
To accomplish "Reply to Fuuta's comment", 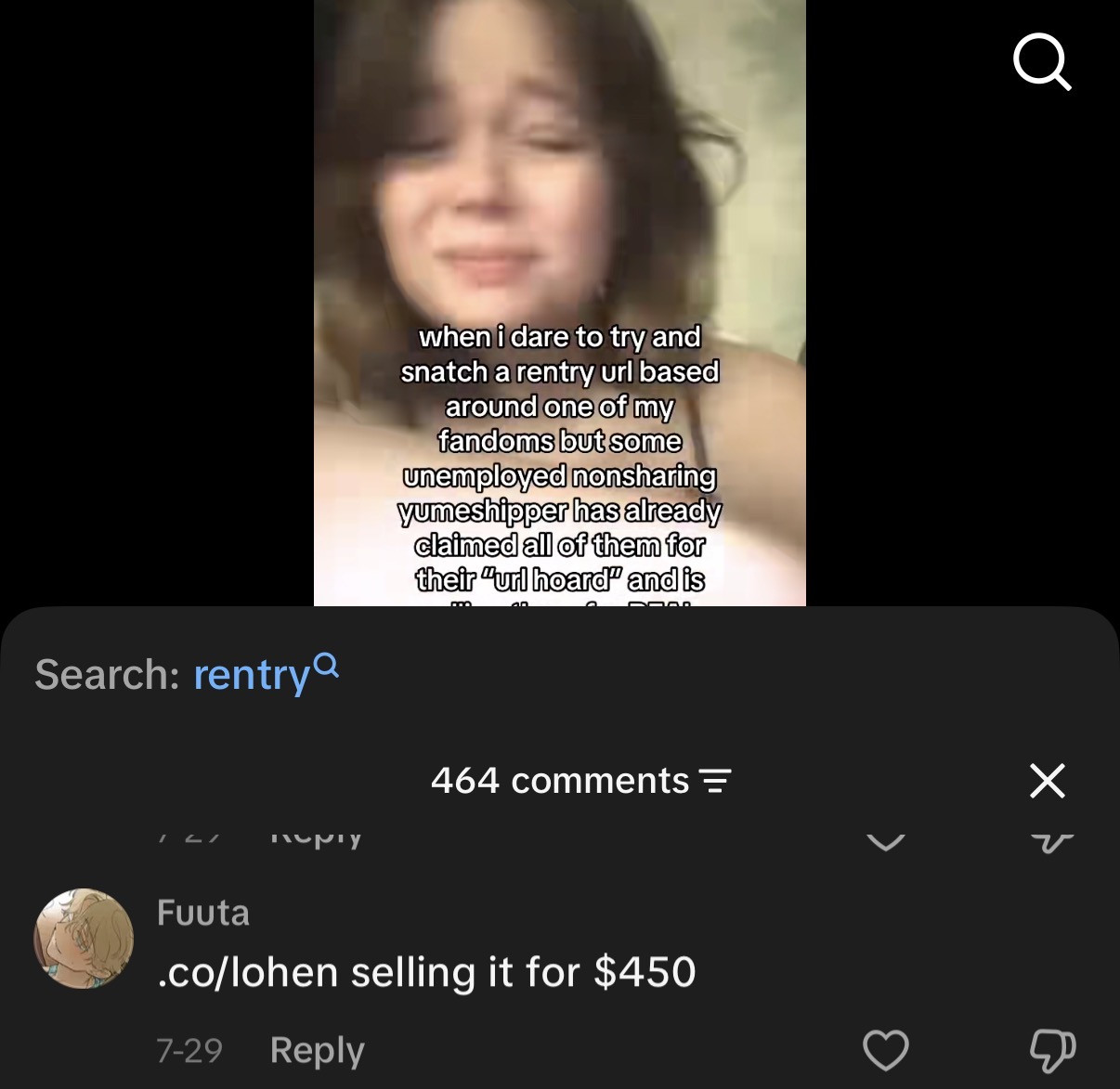I will point(317,1050).
